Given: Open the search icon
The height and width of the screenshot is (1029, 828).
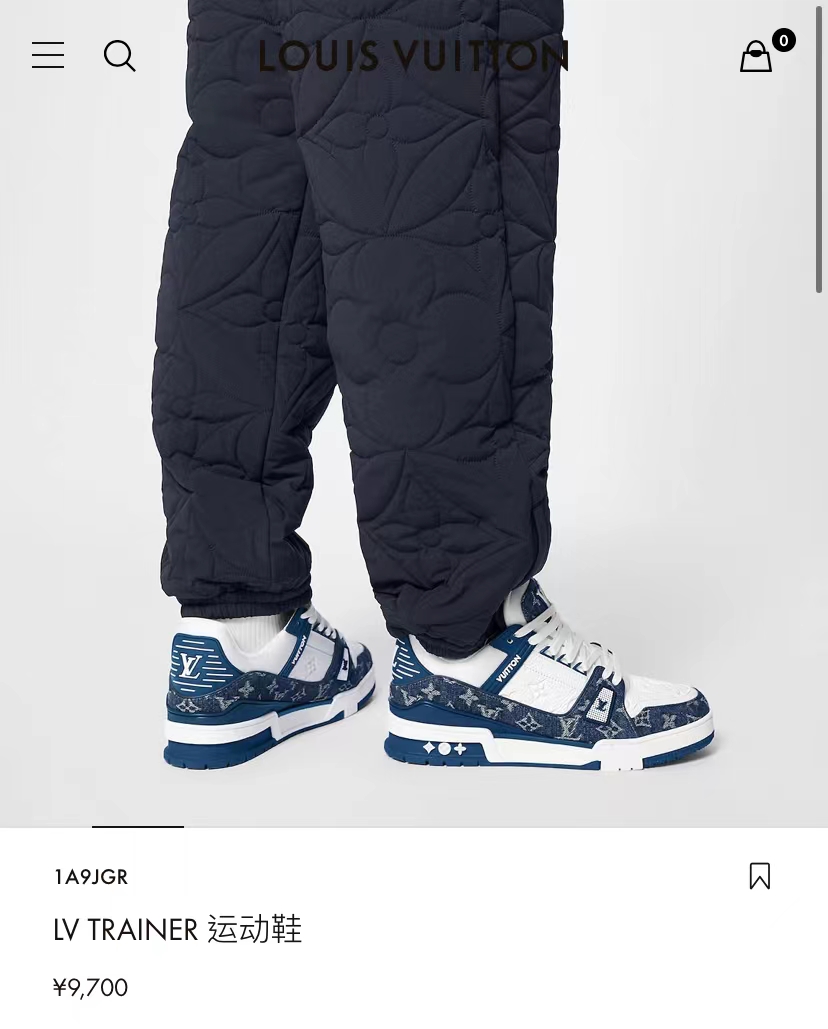Looking at the screenshot, I should (120, 56).
